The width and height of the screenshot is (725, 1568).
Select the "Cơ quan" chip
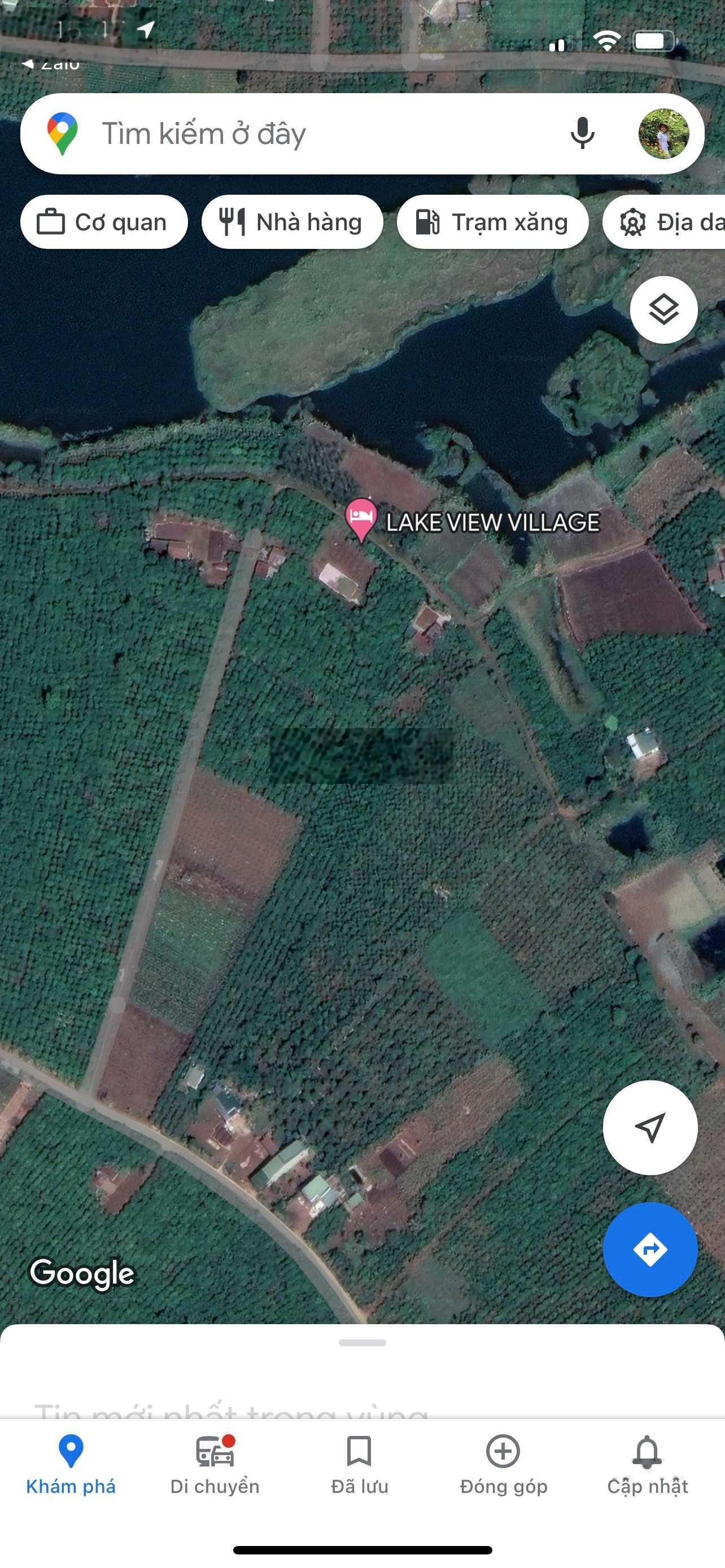103,222
